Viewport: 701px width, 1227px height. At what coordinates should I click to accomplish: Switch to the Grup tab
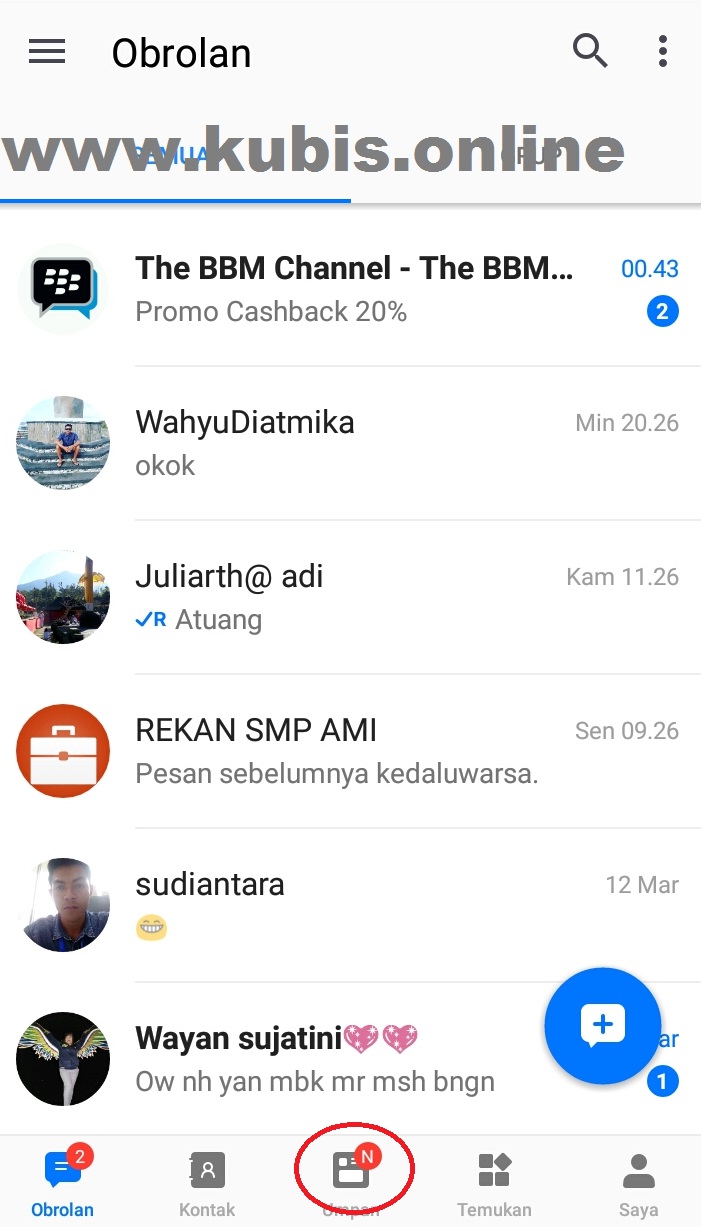click(x=528, y=156)
